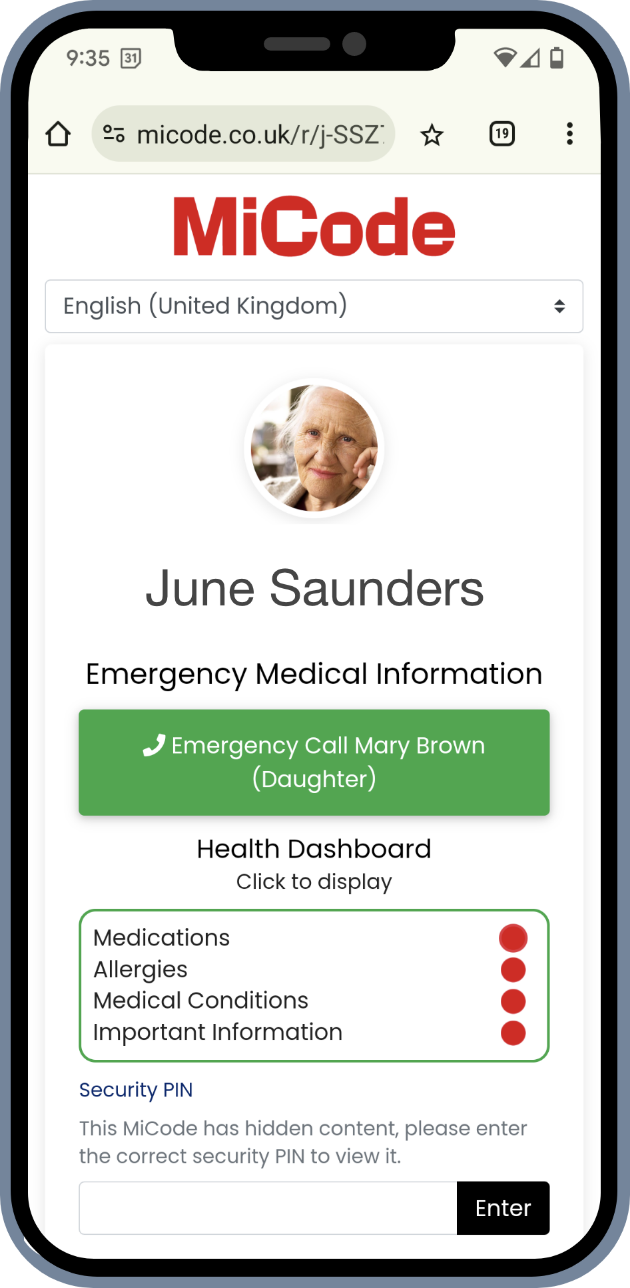Image resolution: width=630 pixels, height=1288 pixels.
Task: Open the tab switcher showing 19 tabs
Action: 502,134
